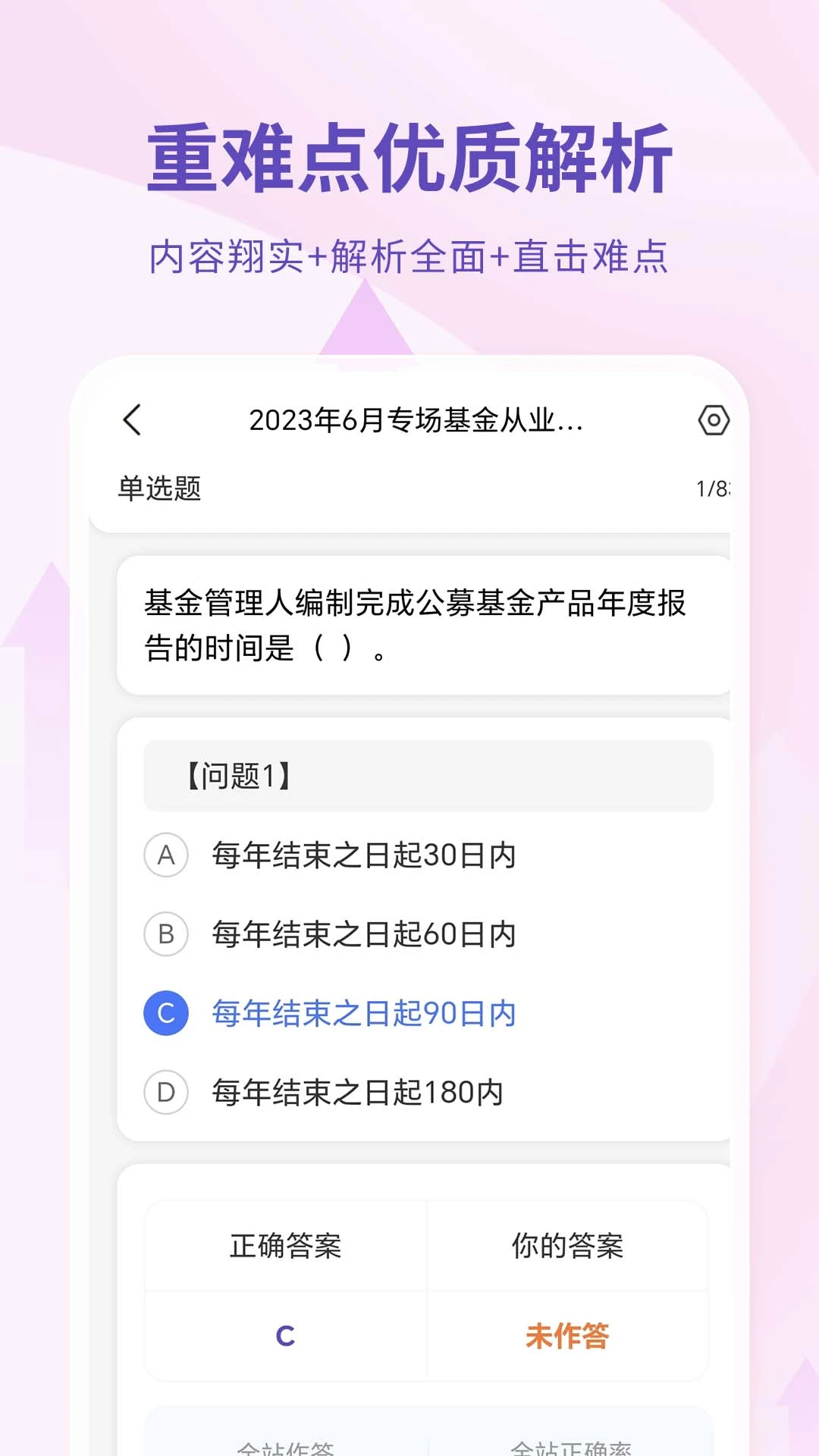Open the settings icon beside the exam title

click(714, 422)
